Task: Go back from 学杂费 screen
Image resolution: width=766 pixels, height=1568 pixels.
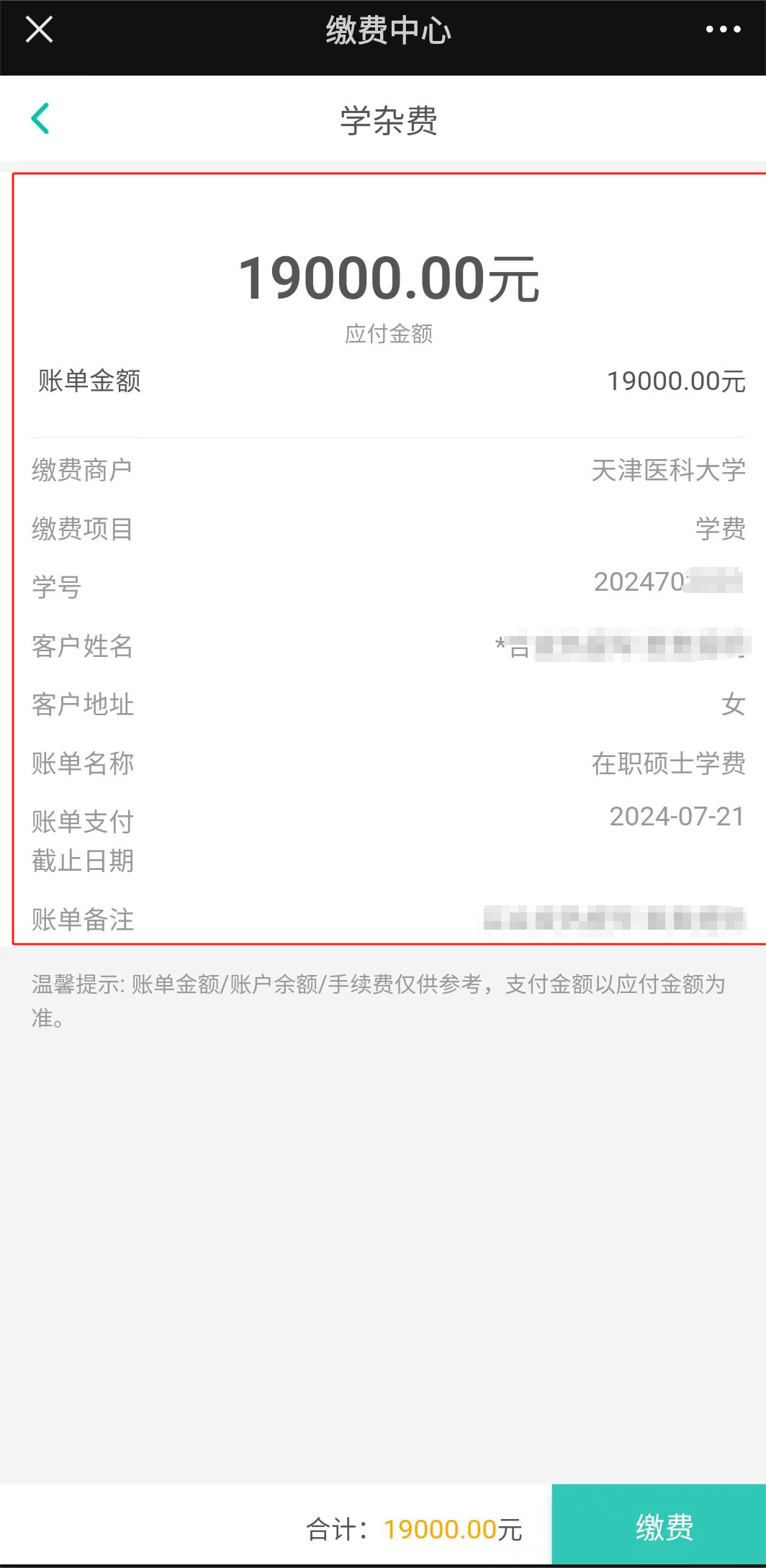Action: pyautogui.click(x=40, y=119)
